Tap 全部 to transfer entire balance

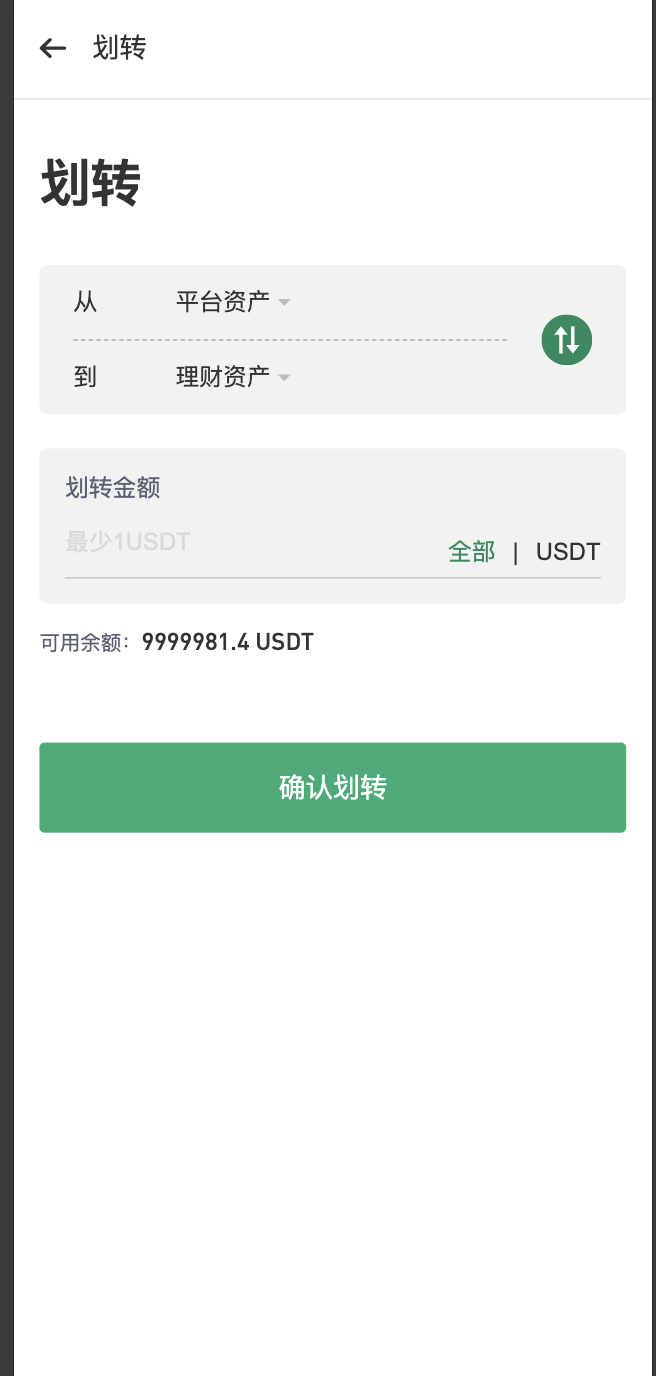pyautogui.click(x=471, y=552)
